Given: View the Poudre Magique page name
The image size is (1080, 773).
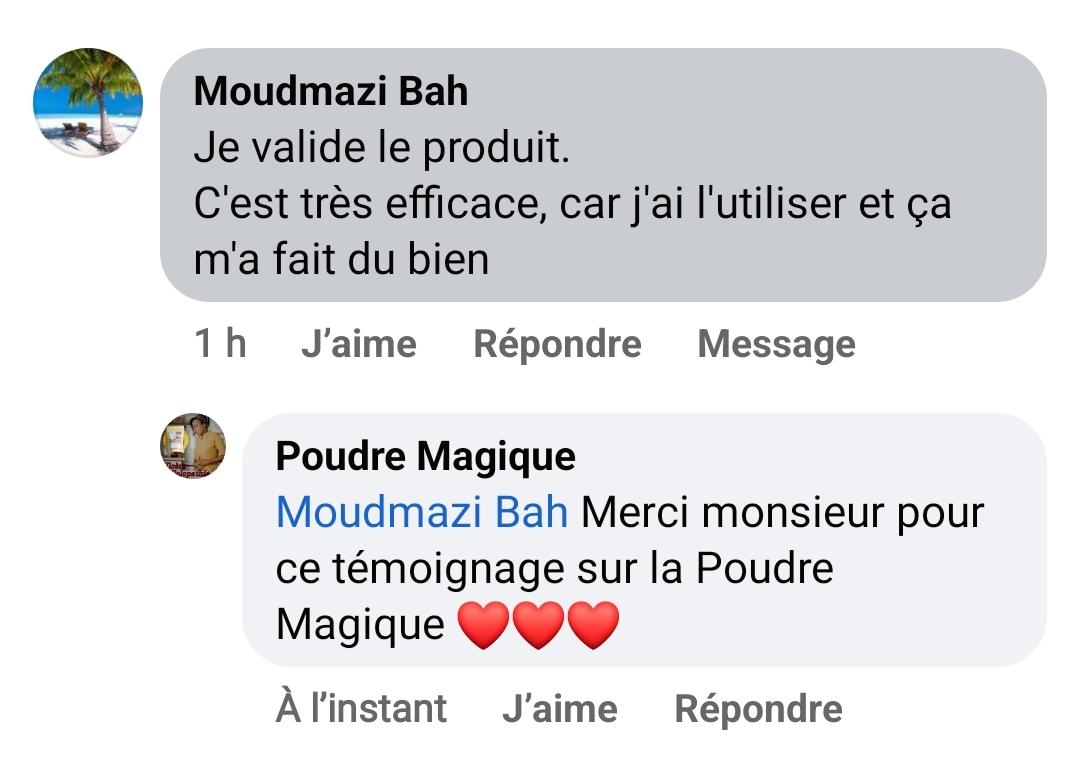Looking at the screenshot, I should tap(425, 456).
